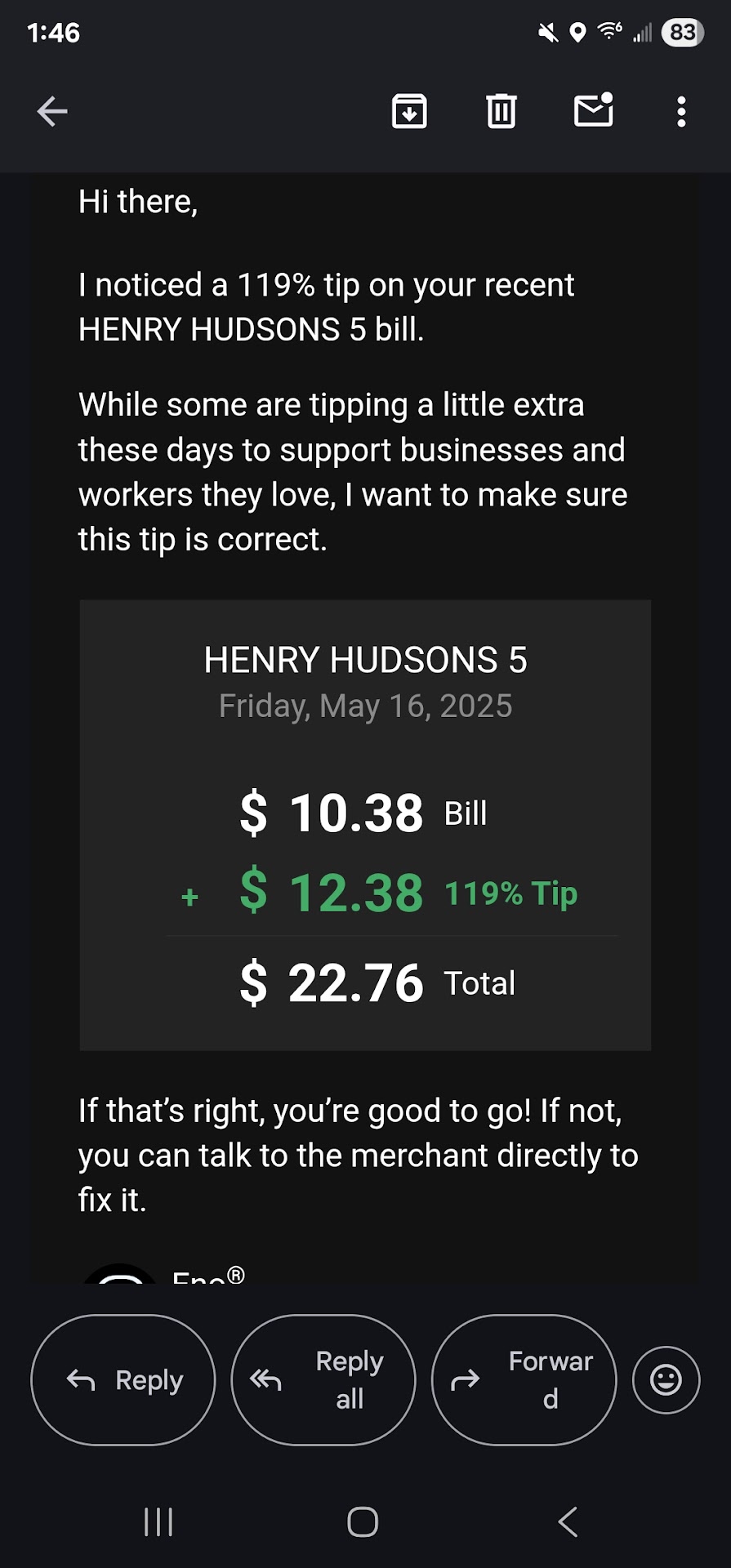Viewport: 731px width, 1568px height.
Task: Add an emoji reaction
Action: click(666, 1379)
